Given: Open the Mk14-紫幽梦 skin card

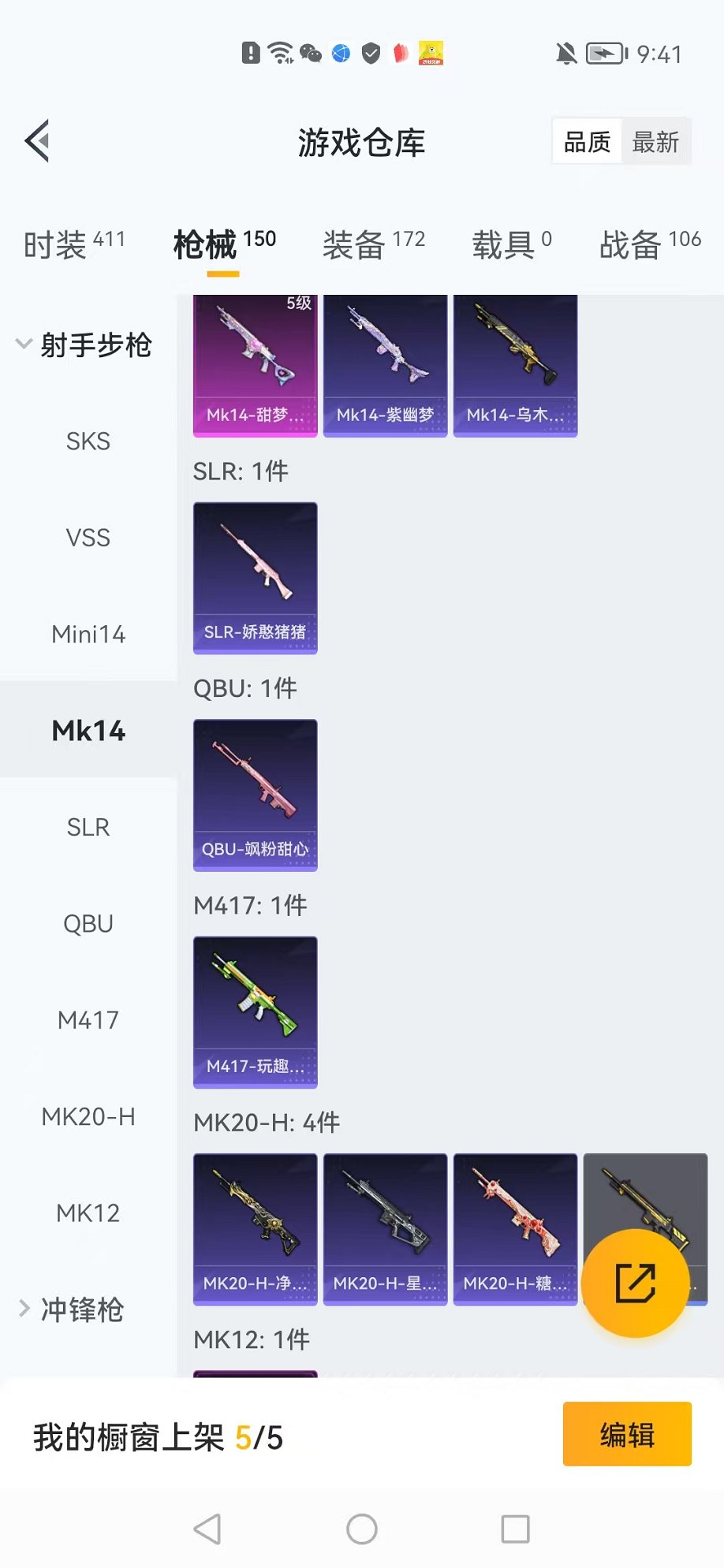Looking at the screenshot, I should [x=385, y=366].
